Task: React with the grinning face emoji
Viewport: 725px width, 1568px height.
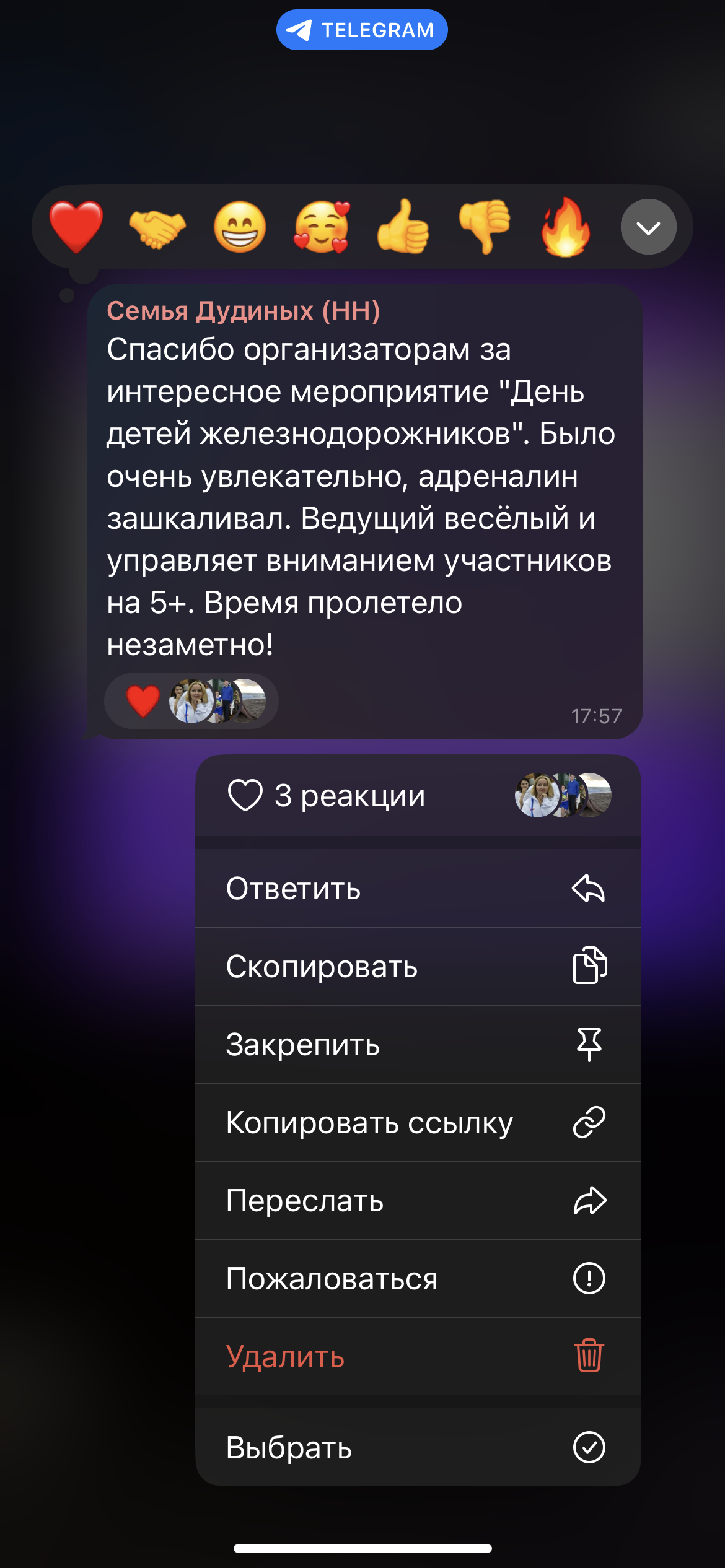Action: (x=240, y=227)
